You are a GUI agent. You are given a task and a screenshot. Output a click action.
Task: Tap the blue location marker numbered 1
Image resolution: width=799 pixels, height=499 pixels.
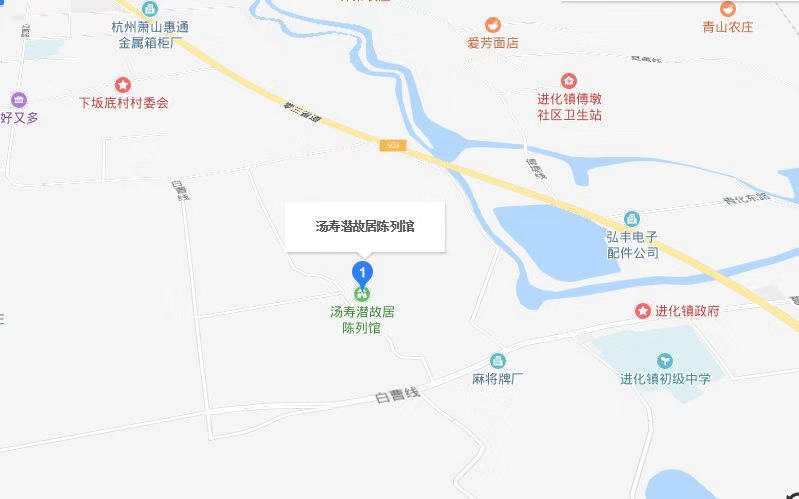pos(364,272)
